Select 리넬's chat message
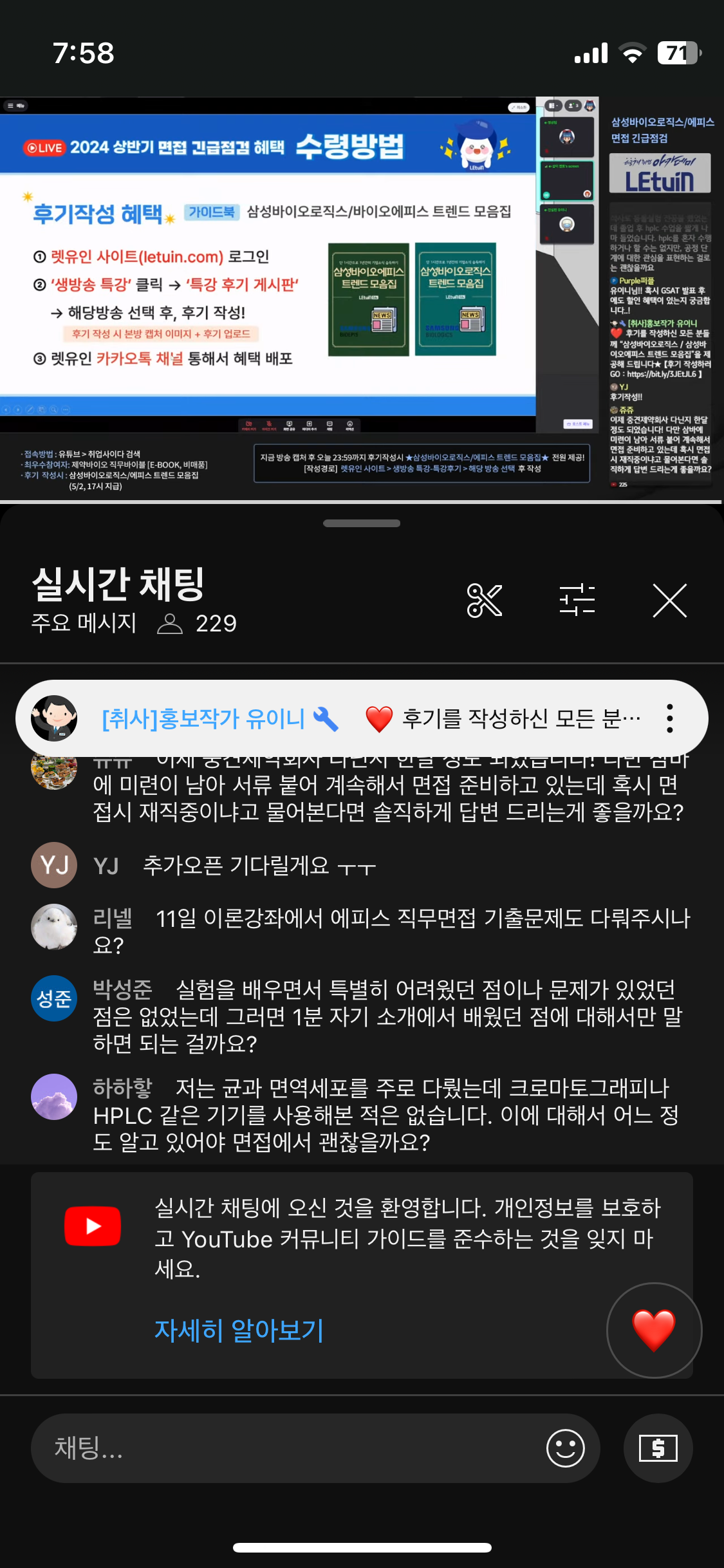The image size is (724, 1568). (386, 931)
